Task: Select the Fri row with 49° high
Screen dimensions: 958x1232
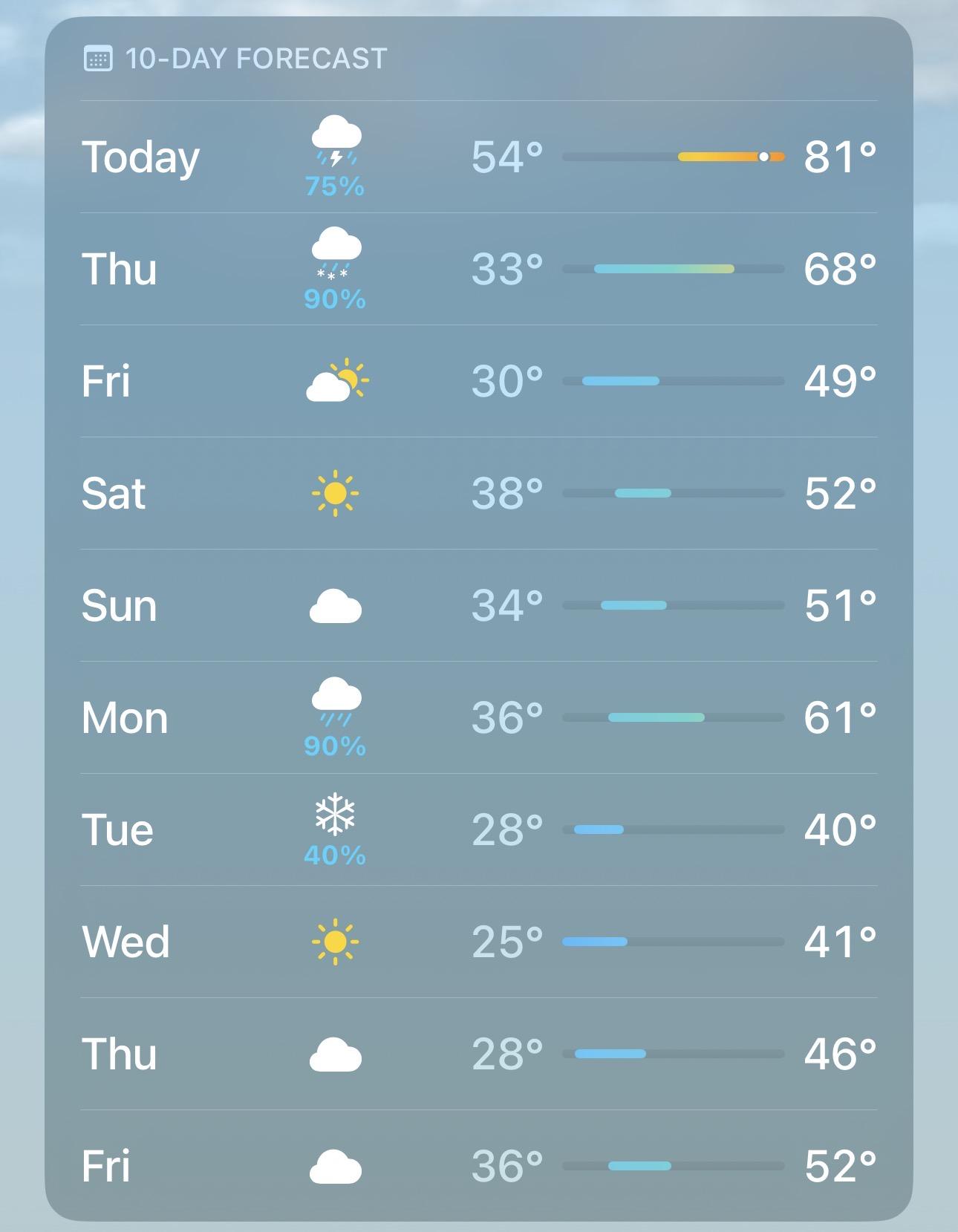Action: (x=478, y=381)
